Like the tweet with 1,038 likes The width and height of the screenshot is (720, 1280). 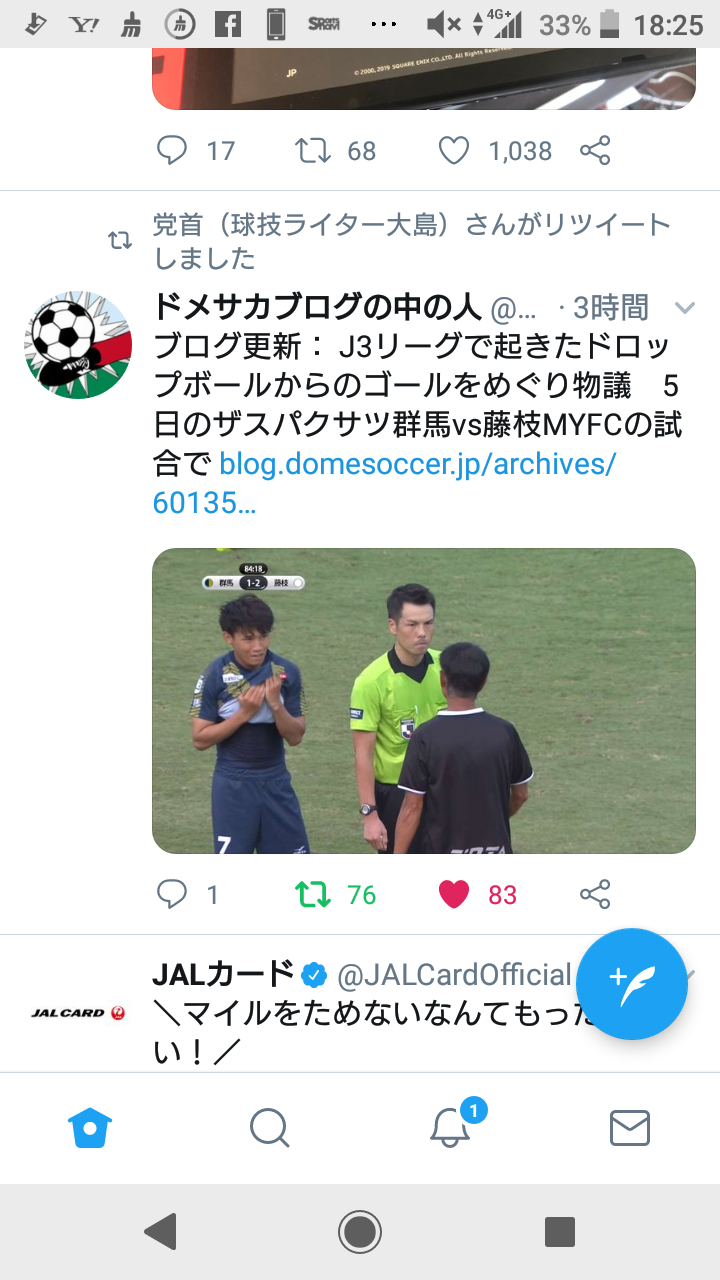pos(454,151)
